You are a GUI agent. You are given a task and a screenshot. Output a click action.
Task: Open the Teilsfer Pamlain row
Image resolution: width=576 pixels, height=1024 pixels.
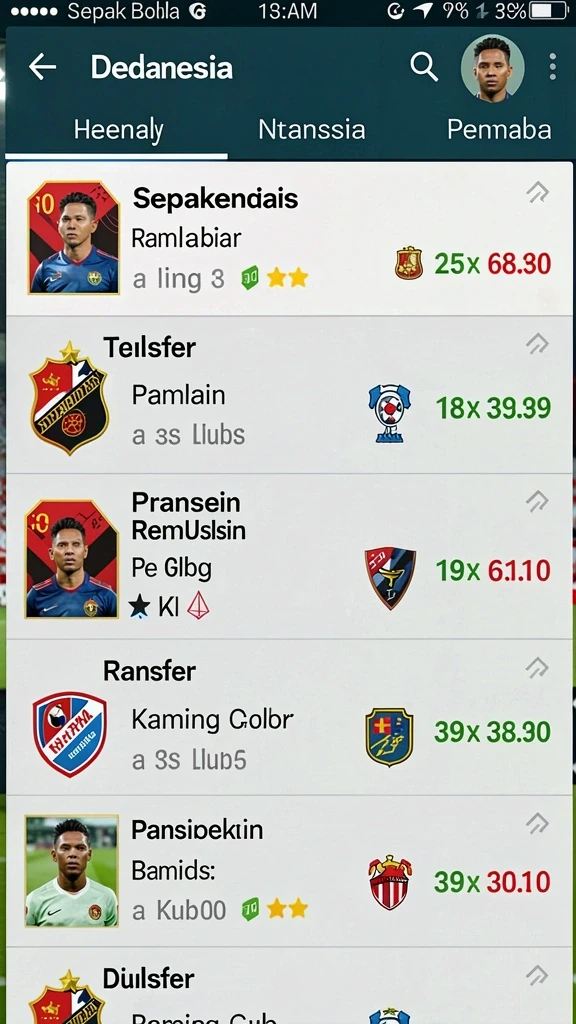(x=289, y=396)
